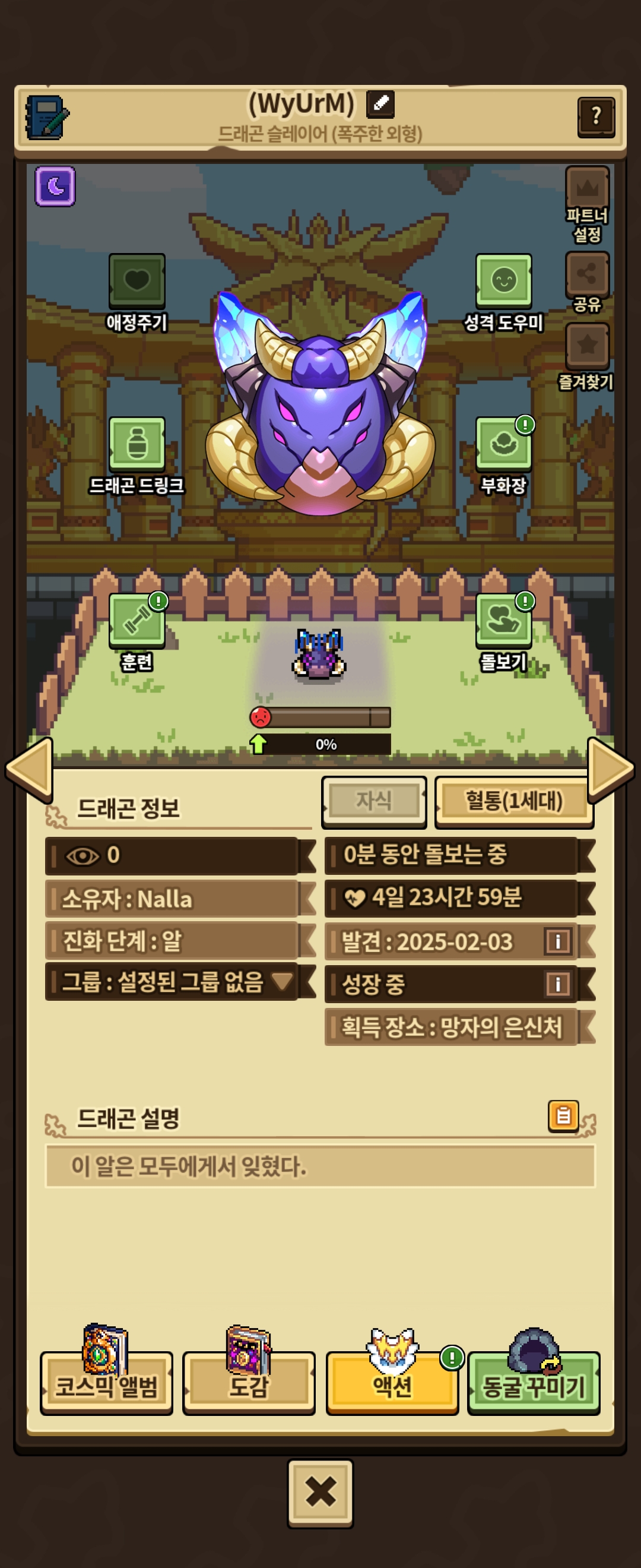View info for 발견 date
Screen dimensions: 641x1568
click(558, 941)
